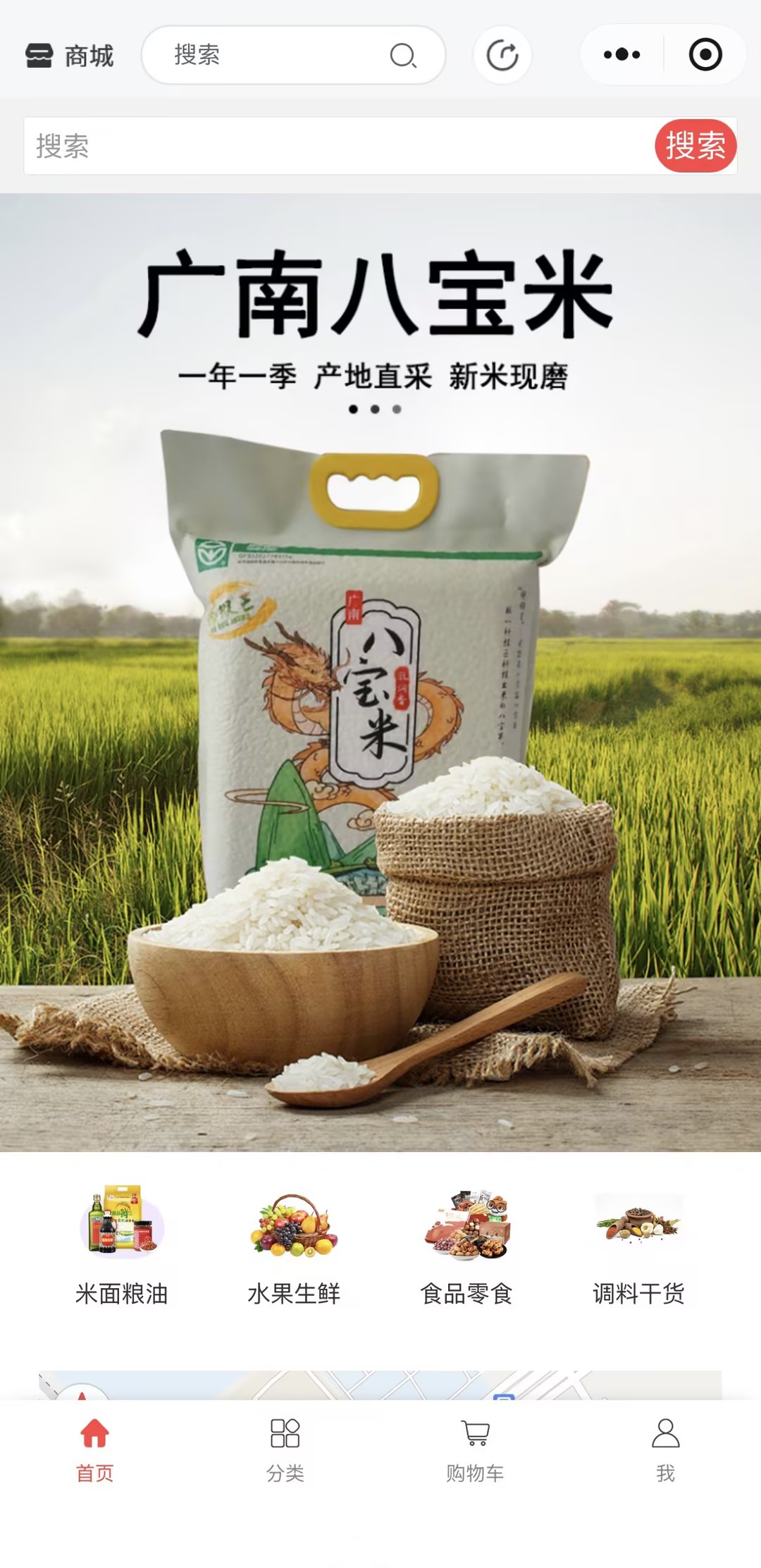Tap the red 搜索 button
The image size is (761, 1568).
point(695,146)
